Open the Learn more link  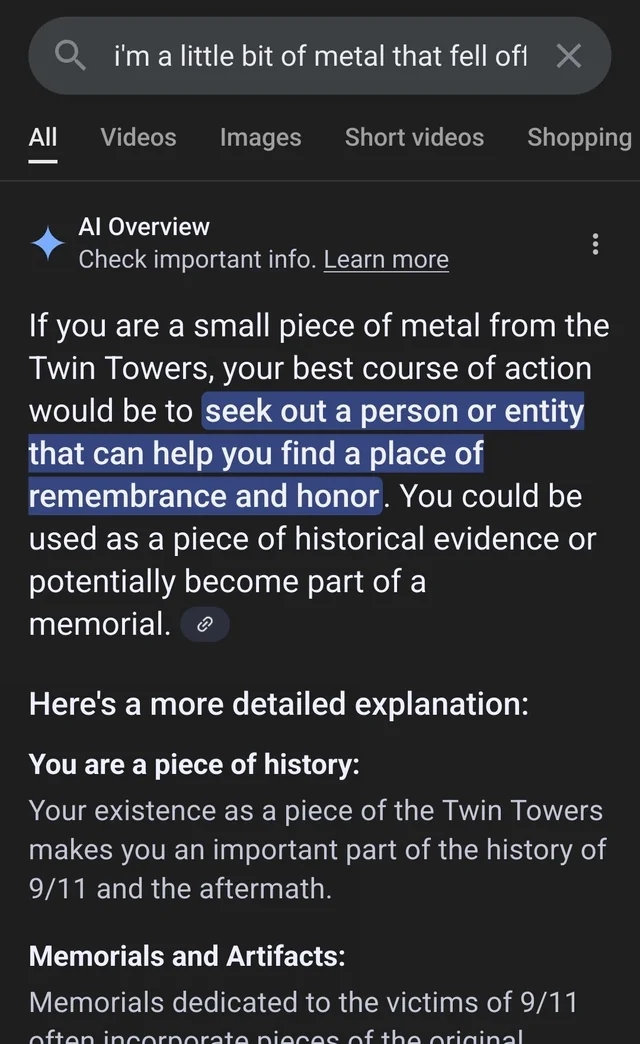[x=386, y=260]
